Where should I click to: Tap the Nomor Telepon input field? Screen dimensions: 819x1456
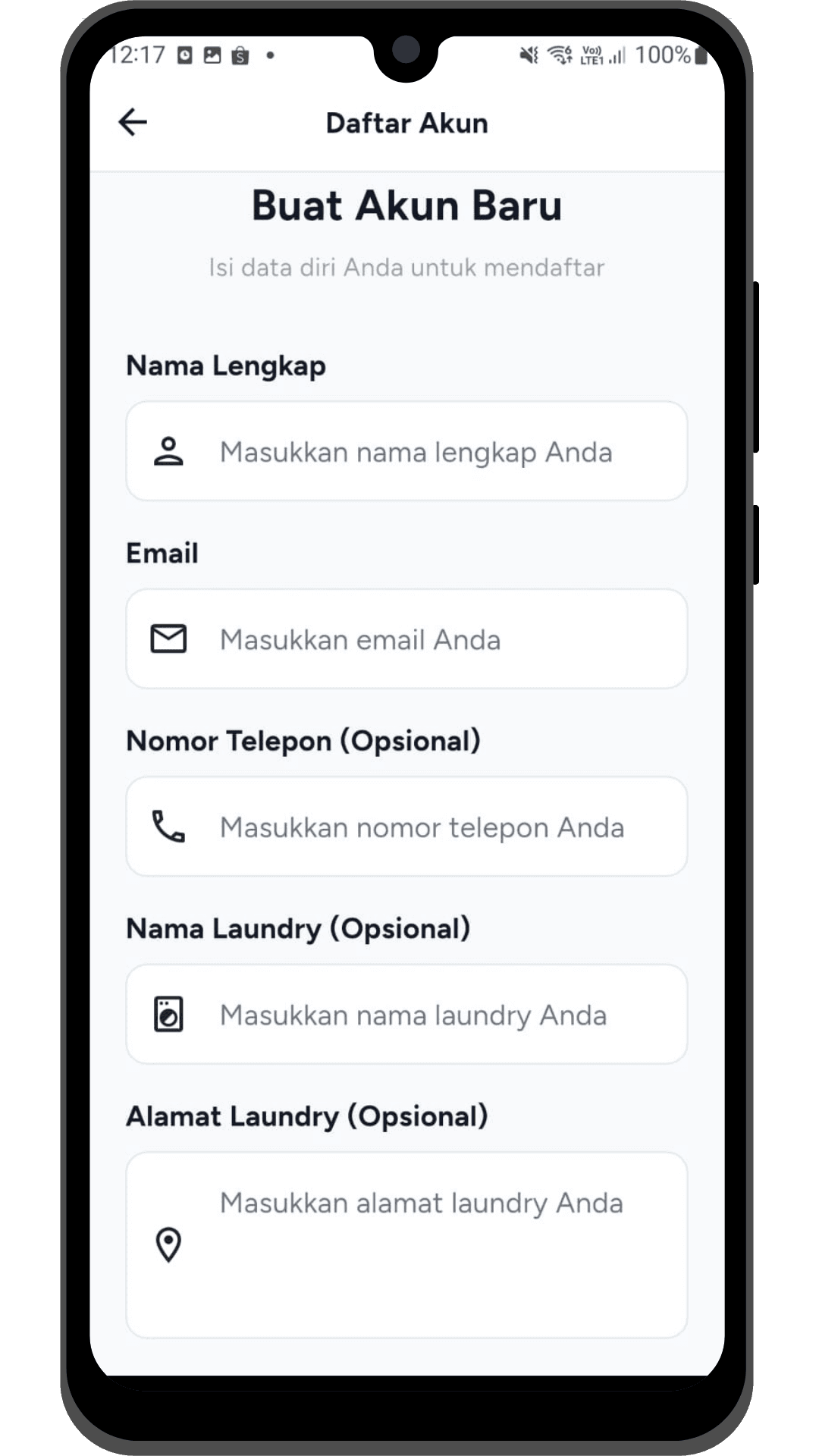406,827
